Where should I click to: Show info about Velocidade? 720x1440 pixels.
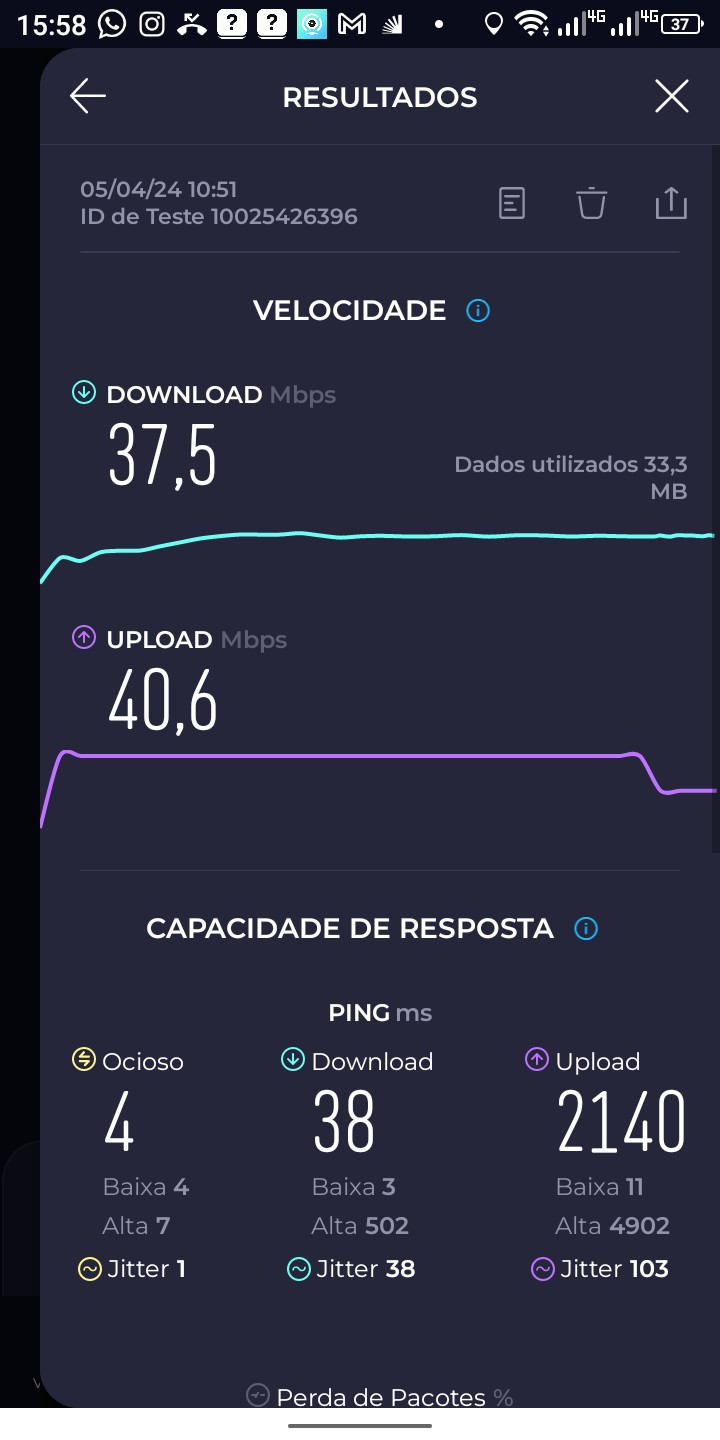pos(478,311)
